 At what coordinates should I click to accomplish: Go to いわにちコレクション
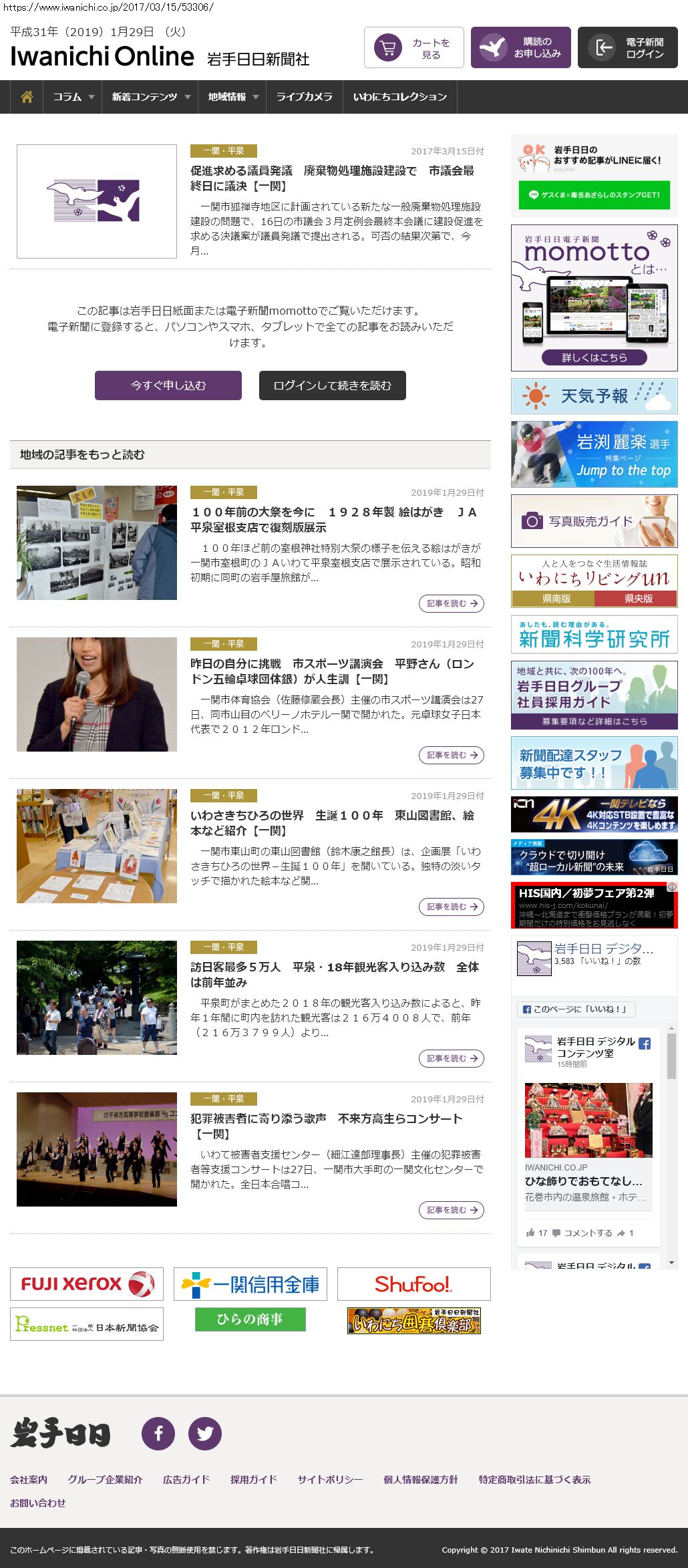(x=399, y=97)
